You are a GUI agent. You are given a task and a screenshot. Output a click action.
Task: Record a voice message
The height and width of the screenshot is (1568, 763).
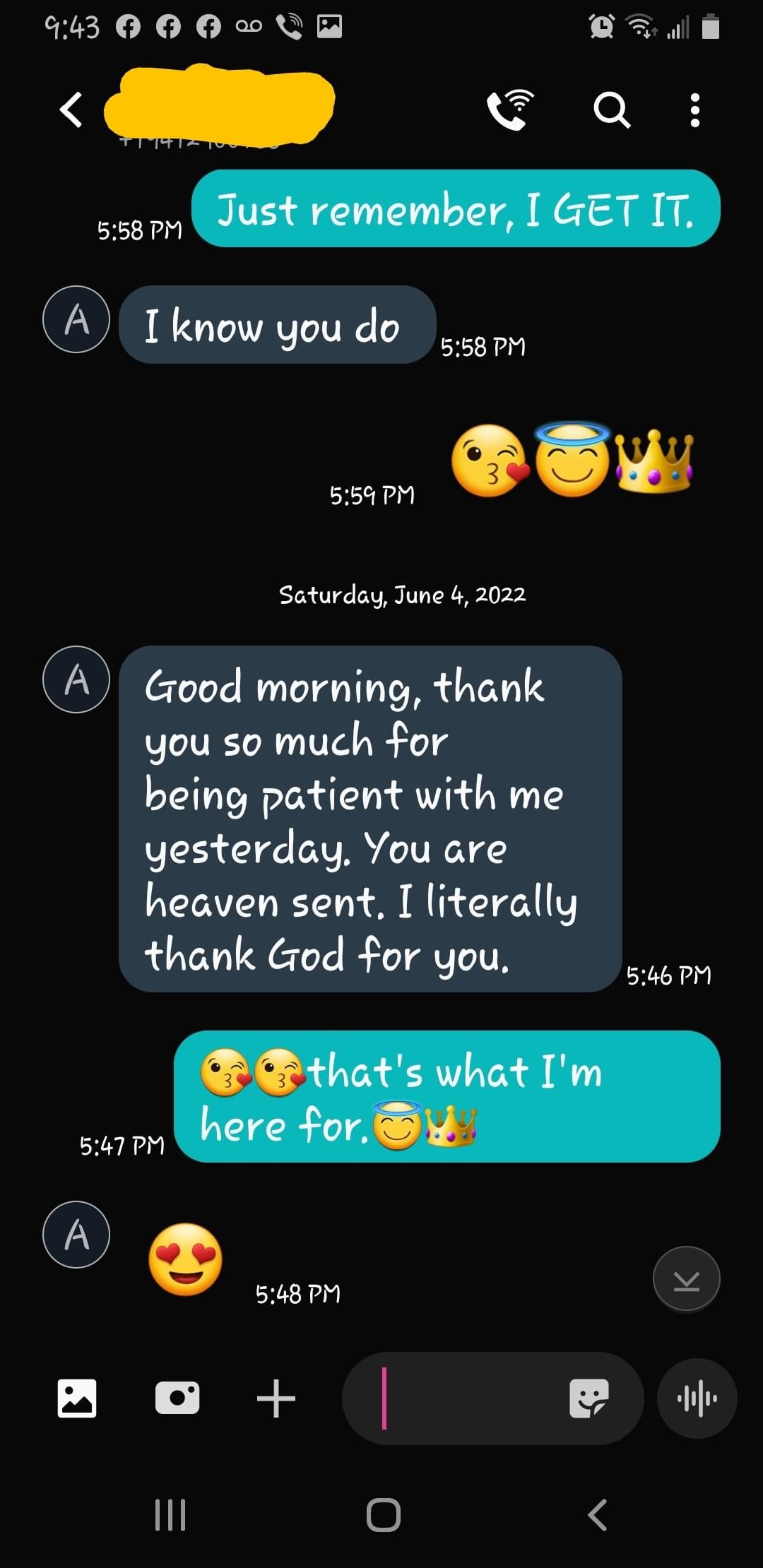[697, 1398]
